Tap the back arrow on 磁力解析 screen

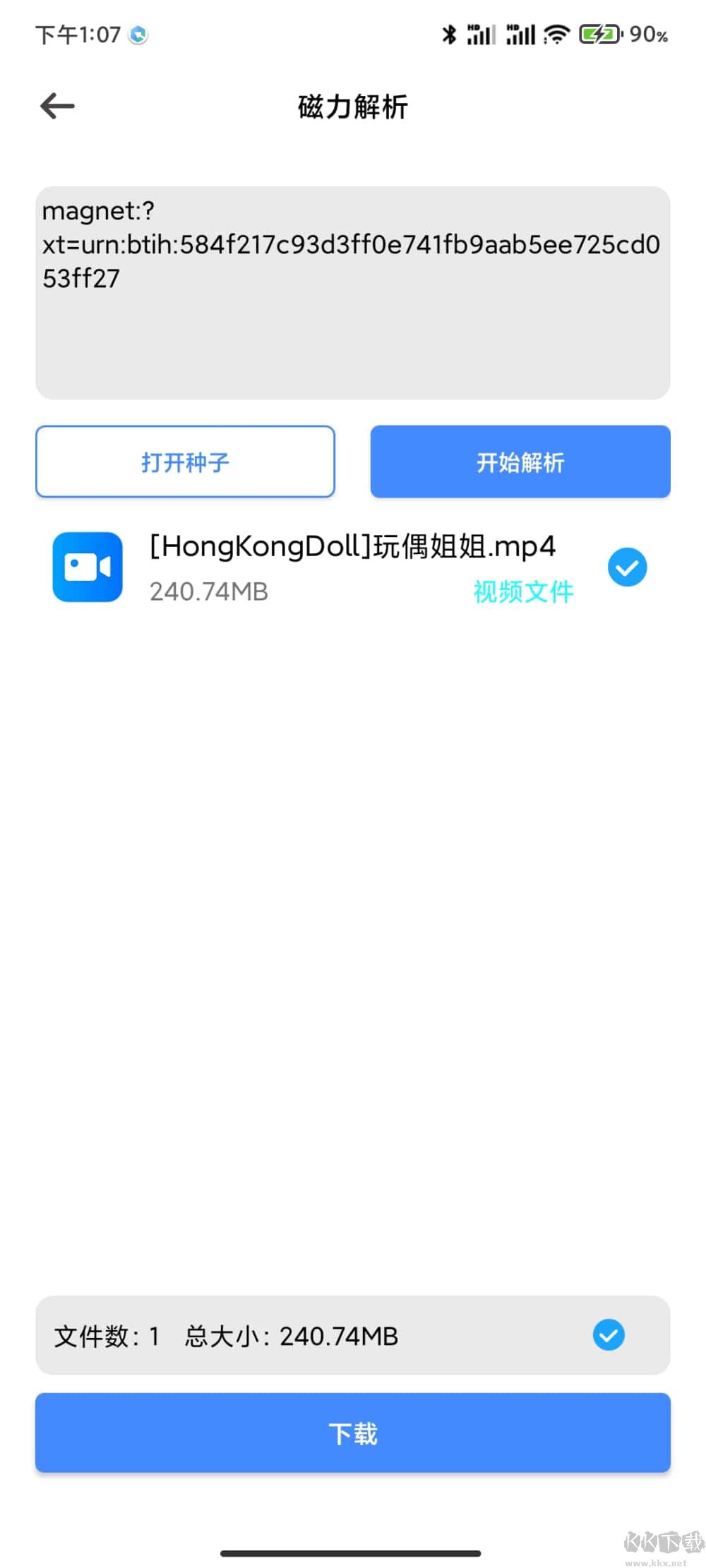pyautogui.click(x=58, y=106)
